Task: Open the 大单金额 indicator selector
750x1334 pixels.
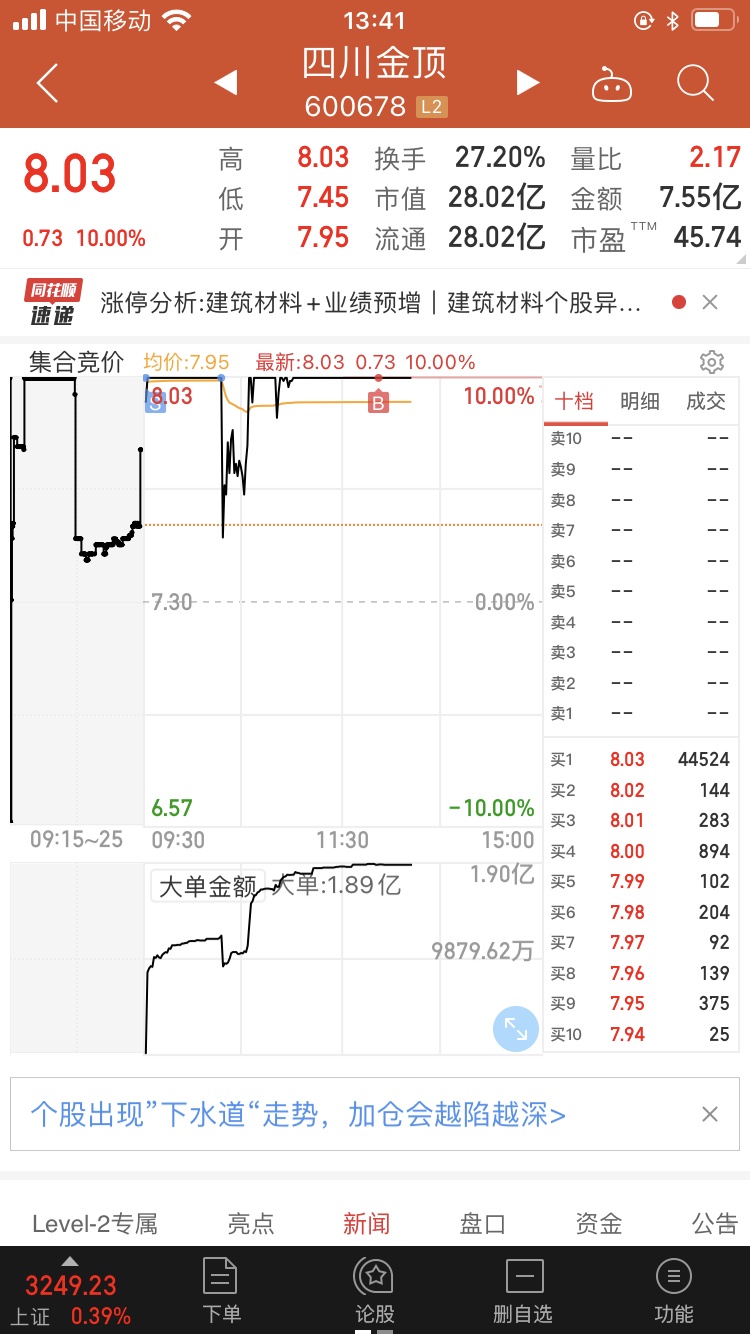Action: coord(207,887)
